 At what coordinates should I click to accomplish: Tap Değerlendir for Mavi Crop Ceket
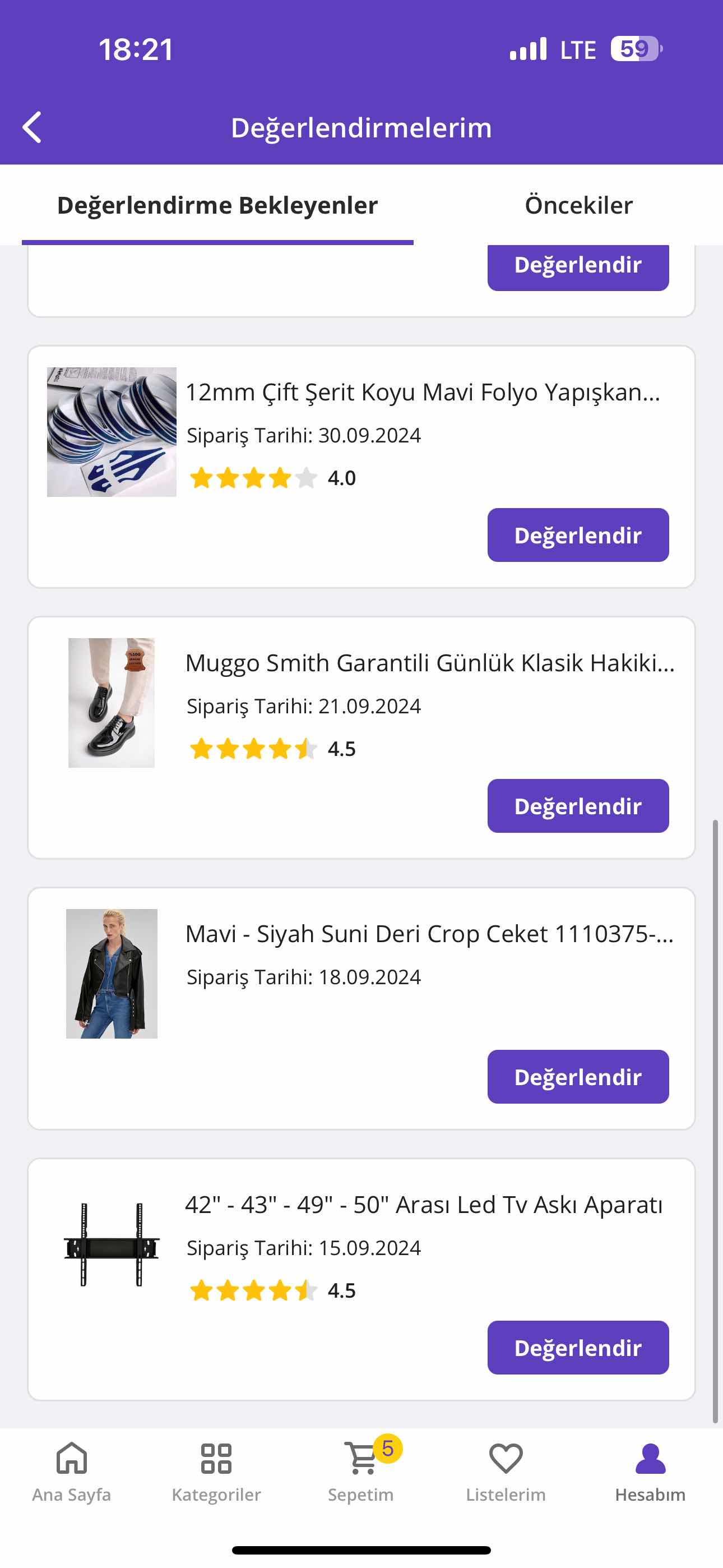click(577, 1077)
